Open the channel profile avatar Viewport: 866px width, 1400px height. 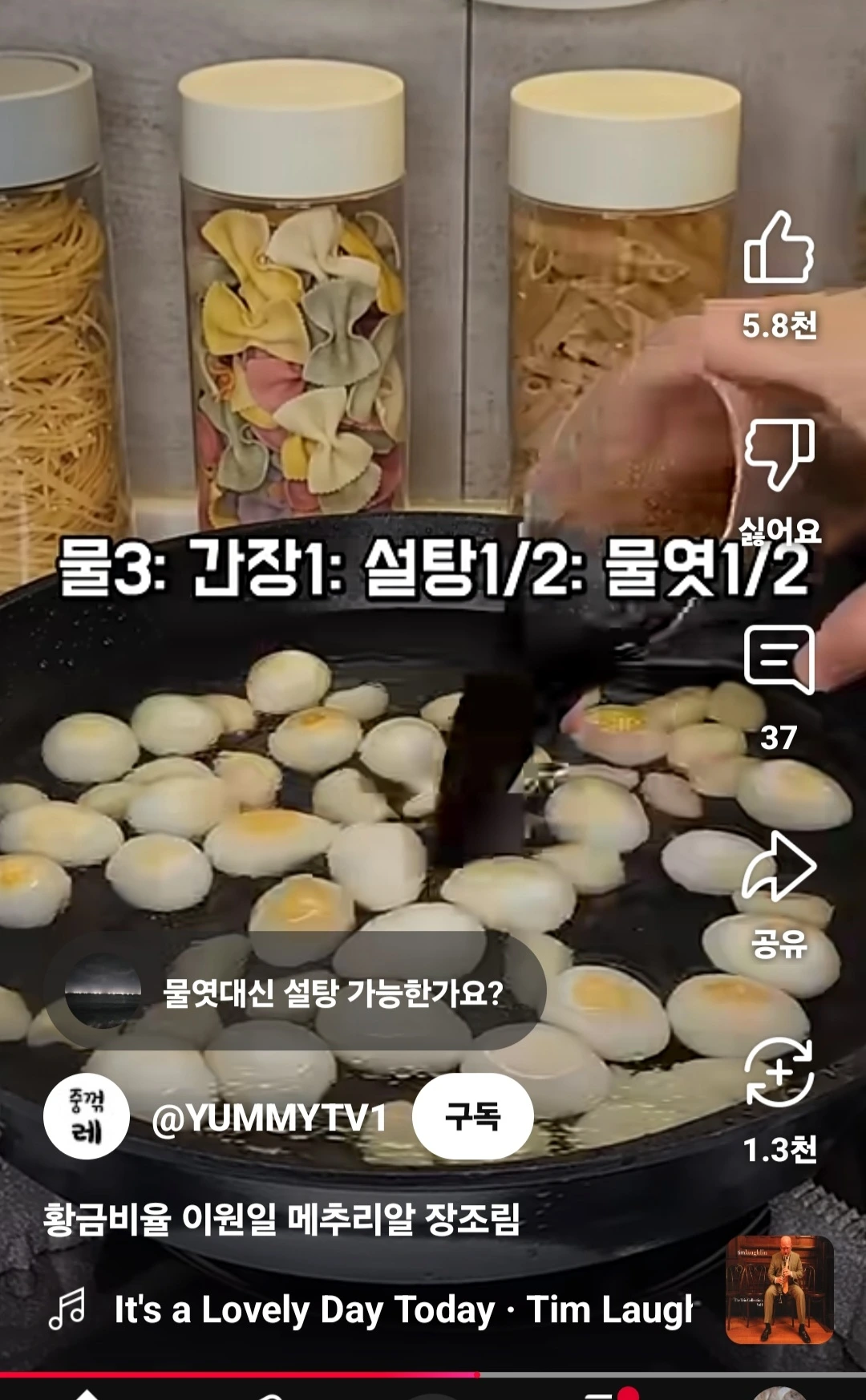pyautogui.click(x=87, y=1116)
